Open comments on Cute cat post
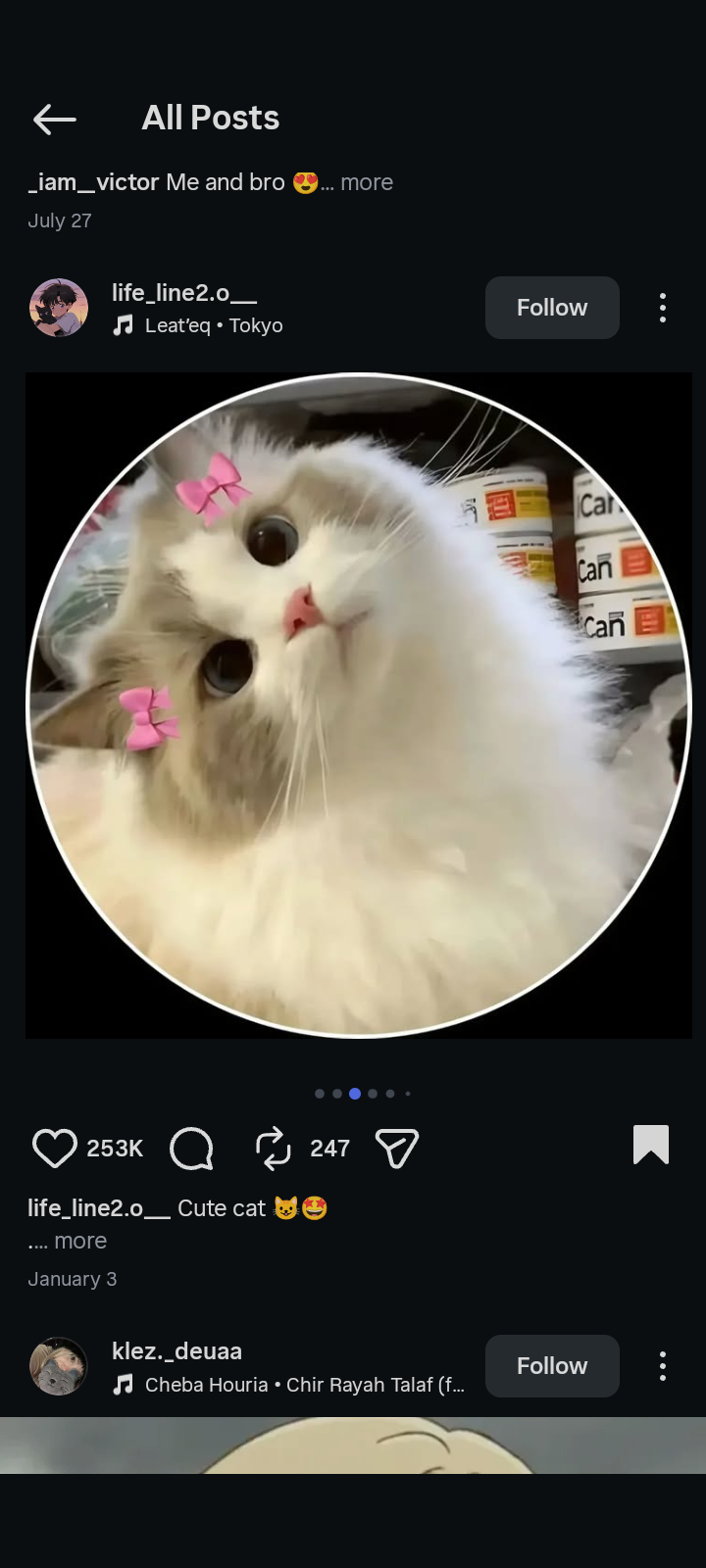706x1568 pixels. pyautogui.click(x=191, y=1148)
